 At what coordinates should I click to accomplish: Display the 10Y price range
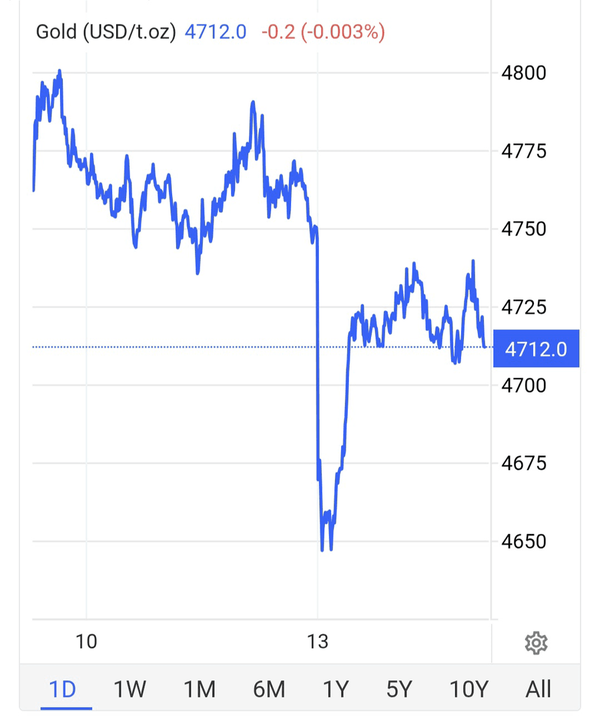468,689
